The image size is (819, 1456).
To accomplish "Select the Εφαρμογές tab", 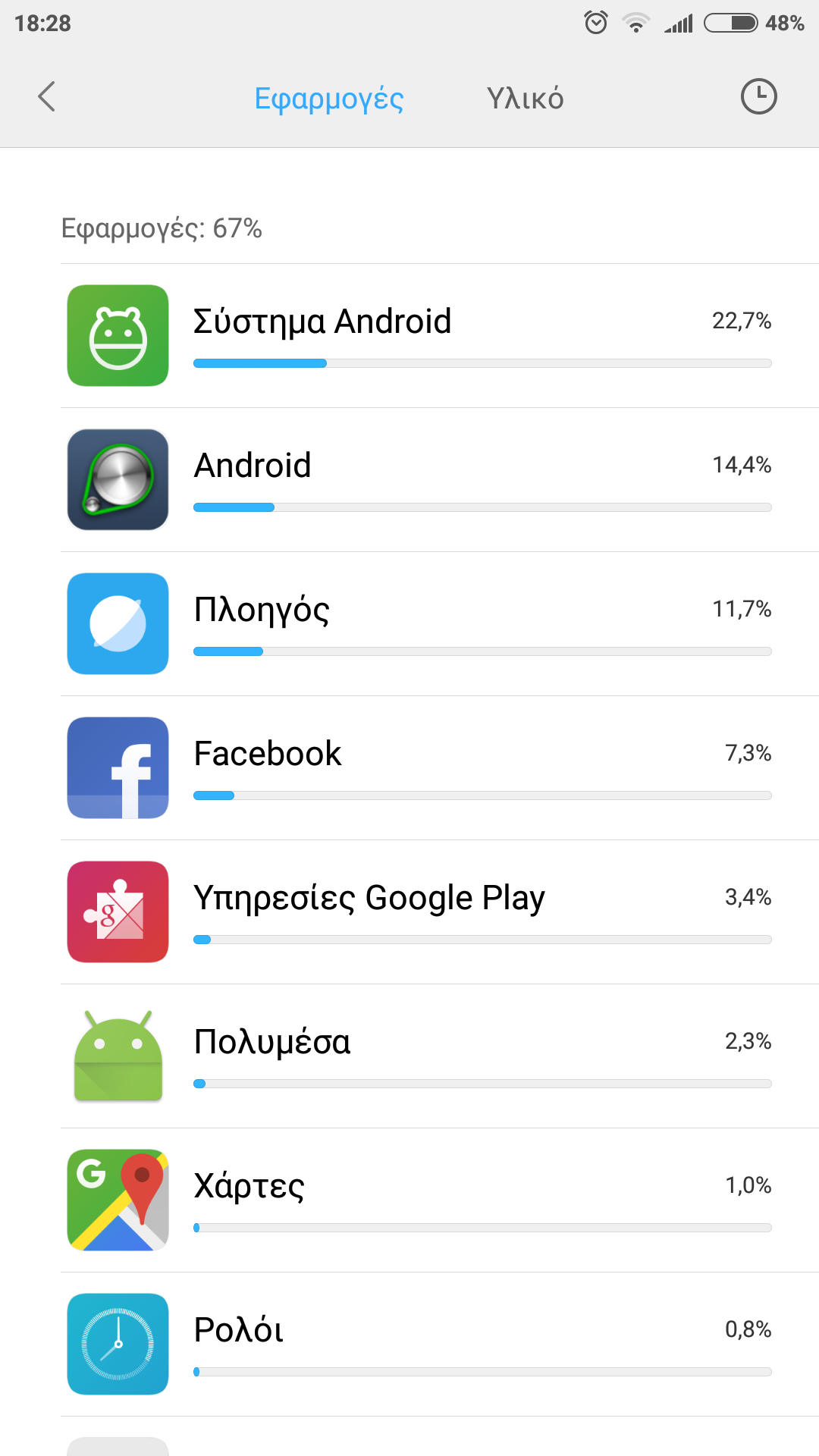I will (x=328, y=99).
